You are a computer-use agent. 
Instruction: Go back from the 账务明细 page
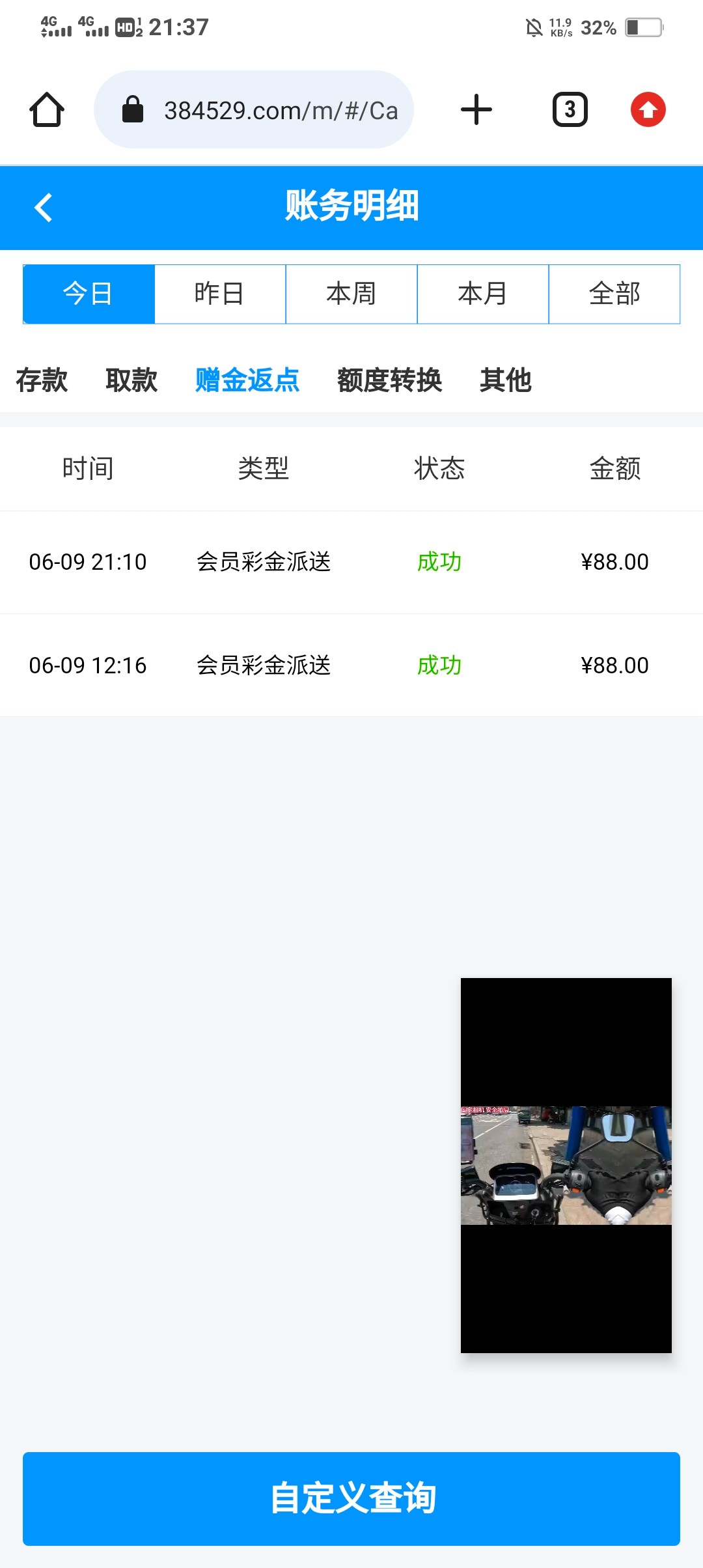[44, 208]
